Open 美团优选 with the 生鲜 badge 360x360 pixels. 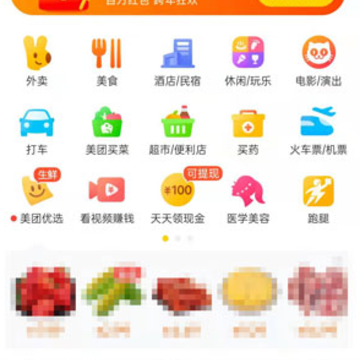tap(37, 196)
